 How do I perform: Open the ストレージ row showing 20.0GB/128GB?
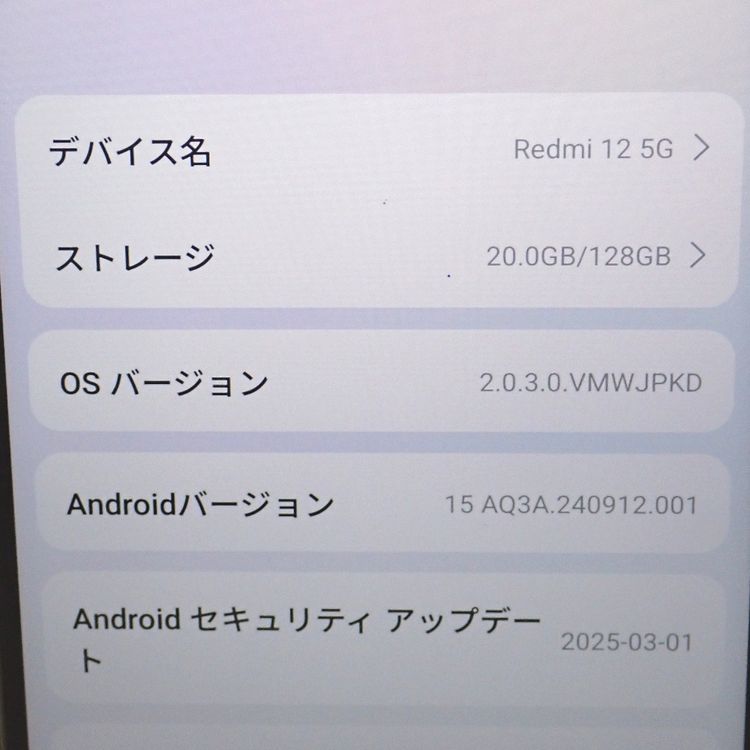point(380,257)
